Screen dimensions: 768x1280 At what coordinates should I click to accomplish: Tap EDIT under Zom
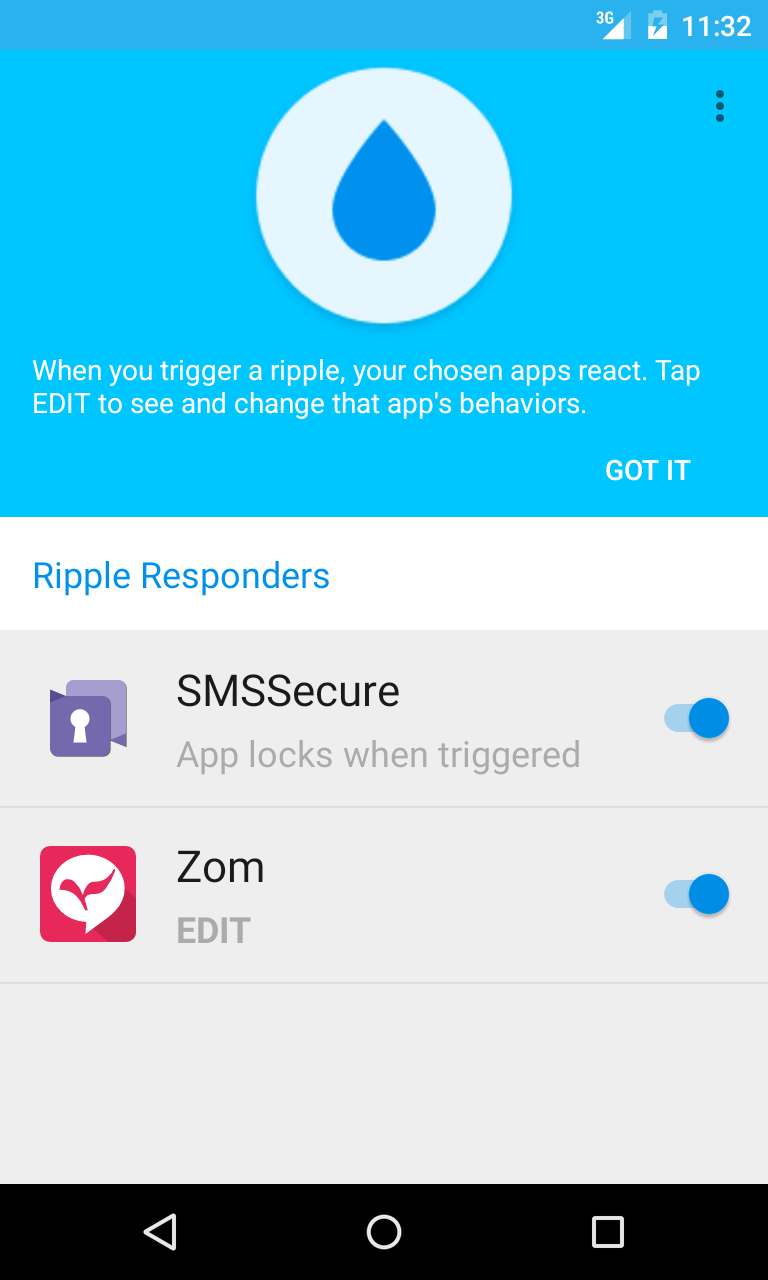[213, 931]
